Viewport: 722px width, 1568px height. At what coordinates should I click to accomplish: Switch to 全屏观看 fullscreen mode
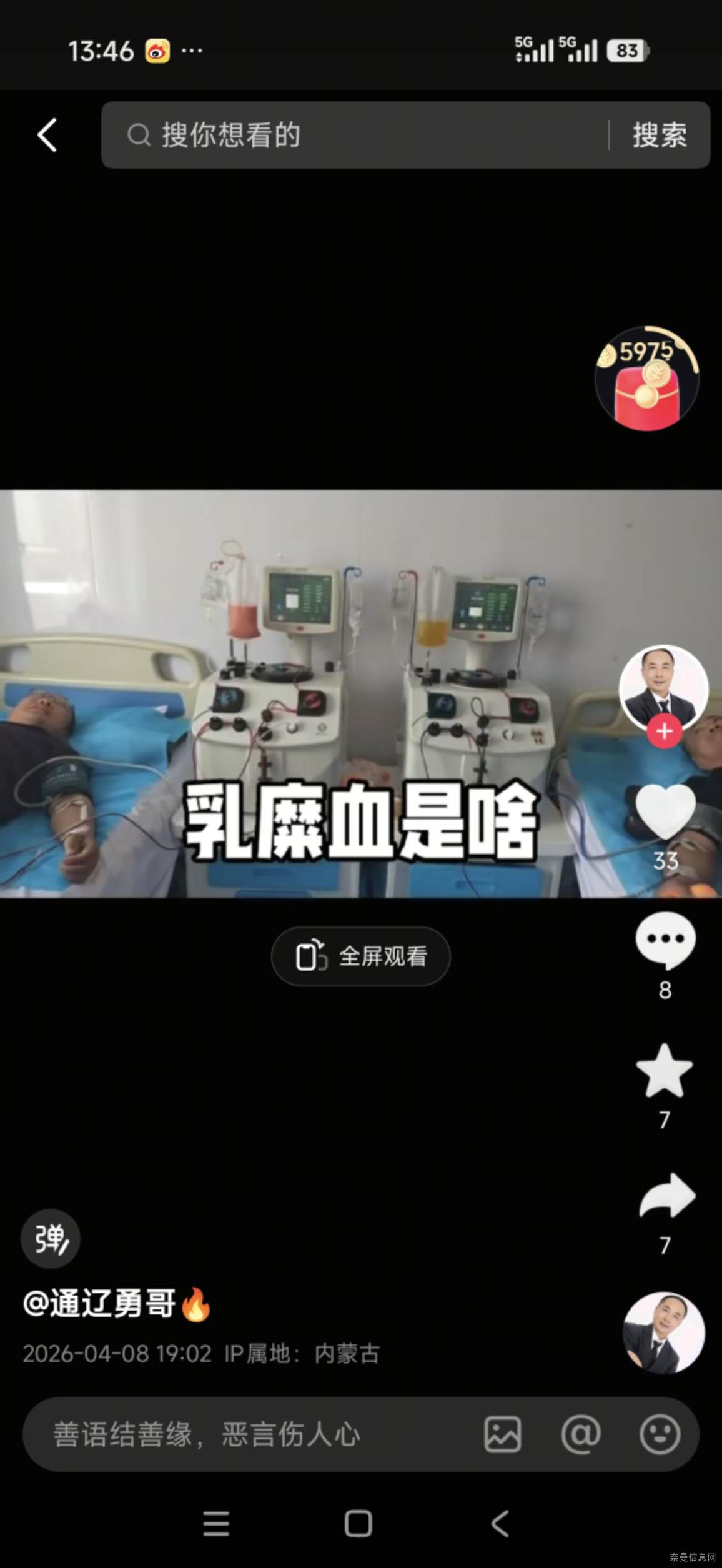(360, 956)
